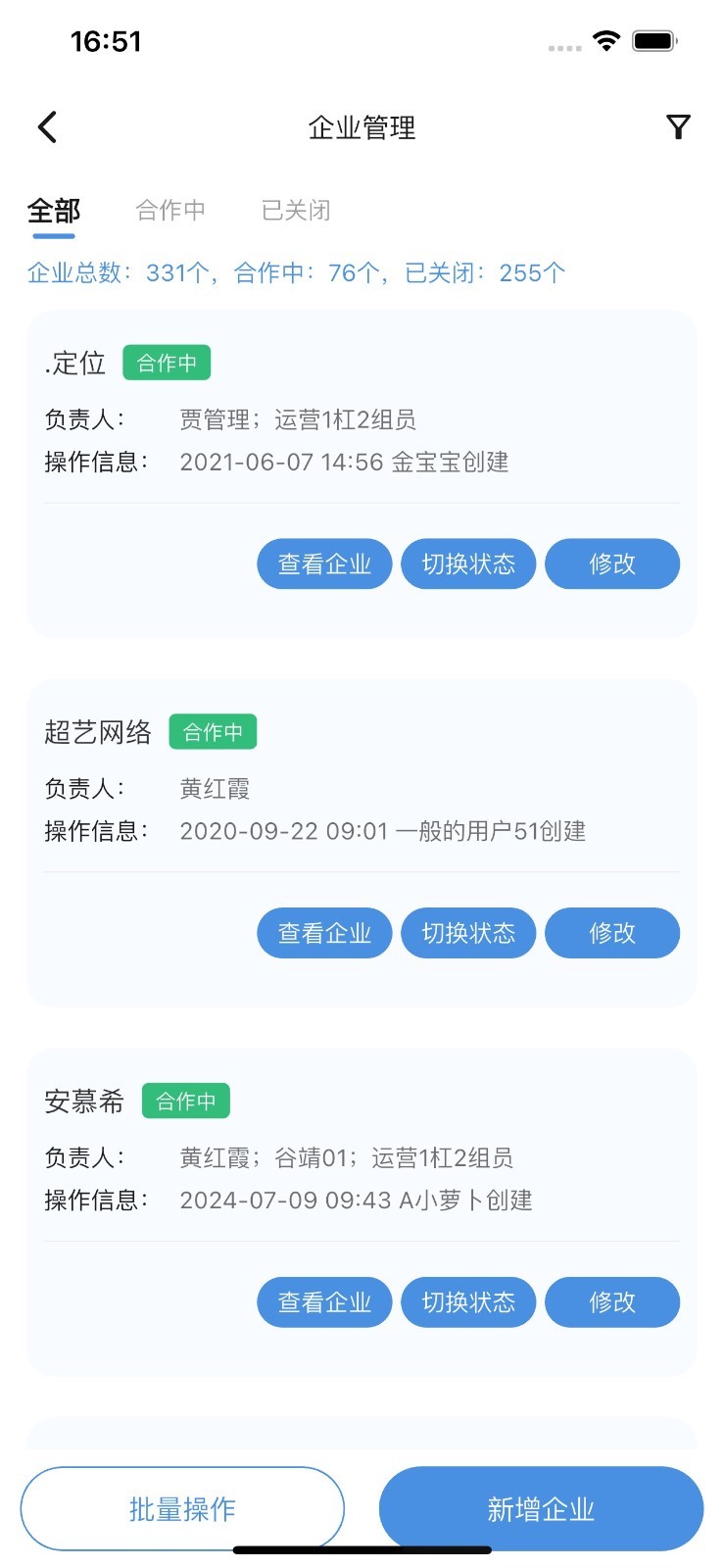Tap 修改 on the .定位 card

click(612, 563)
